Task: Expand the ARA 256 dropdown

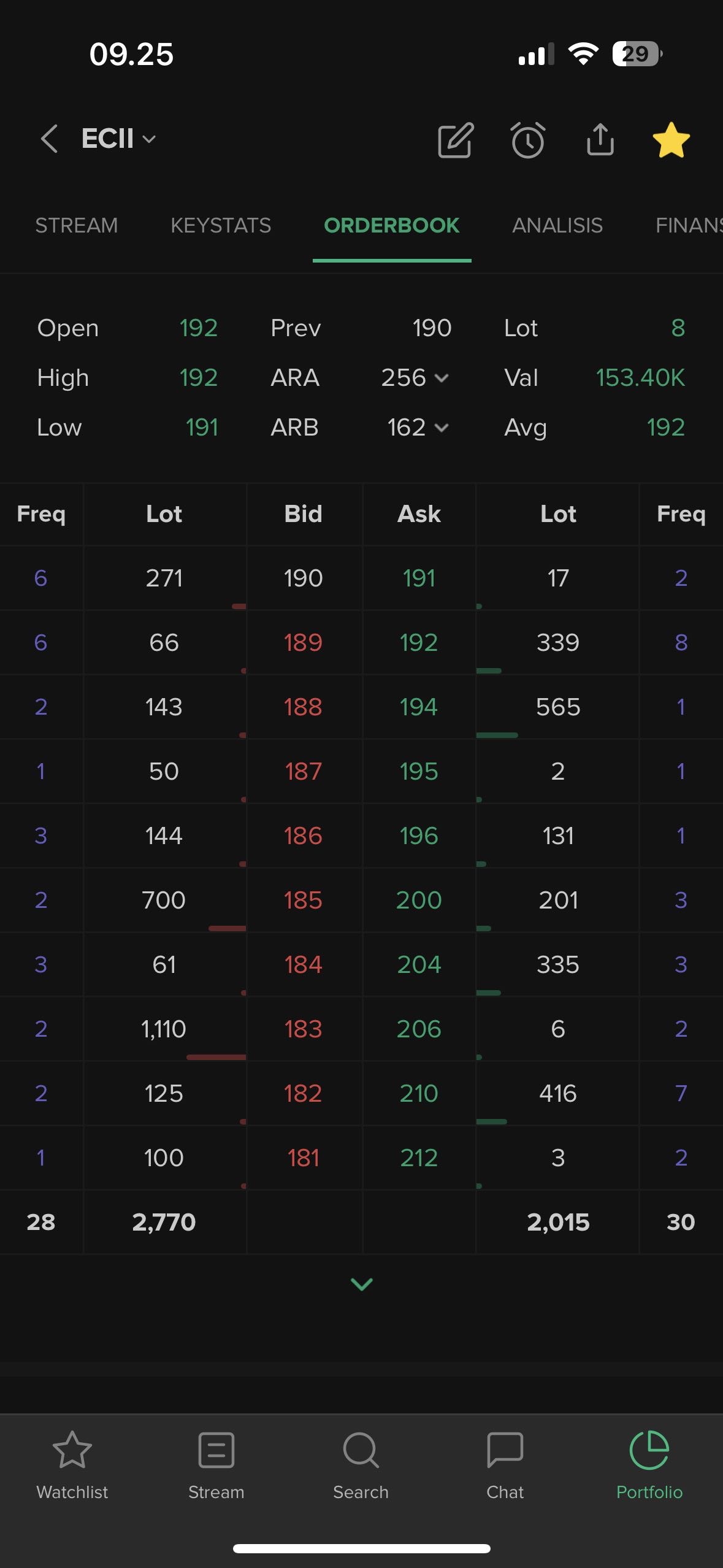Action: point(416,378)
